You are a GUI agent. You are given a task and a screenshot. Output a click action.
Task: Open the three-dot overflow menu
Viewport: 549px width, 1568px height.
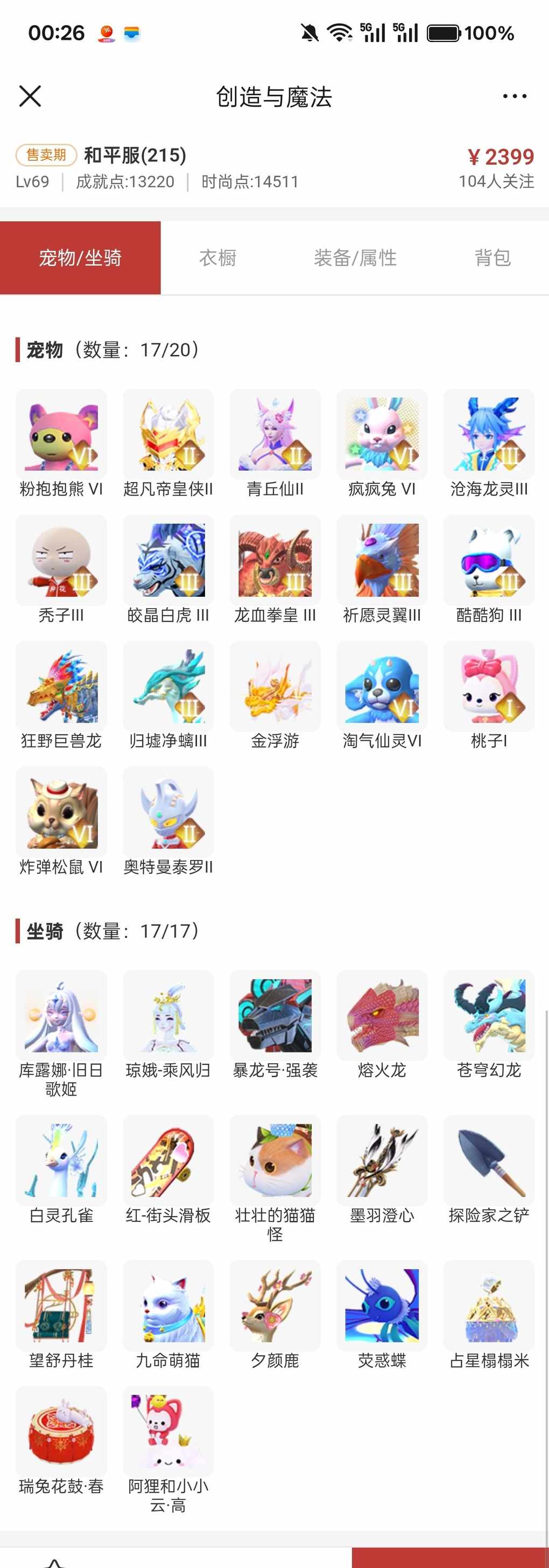515,96
